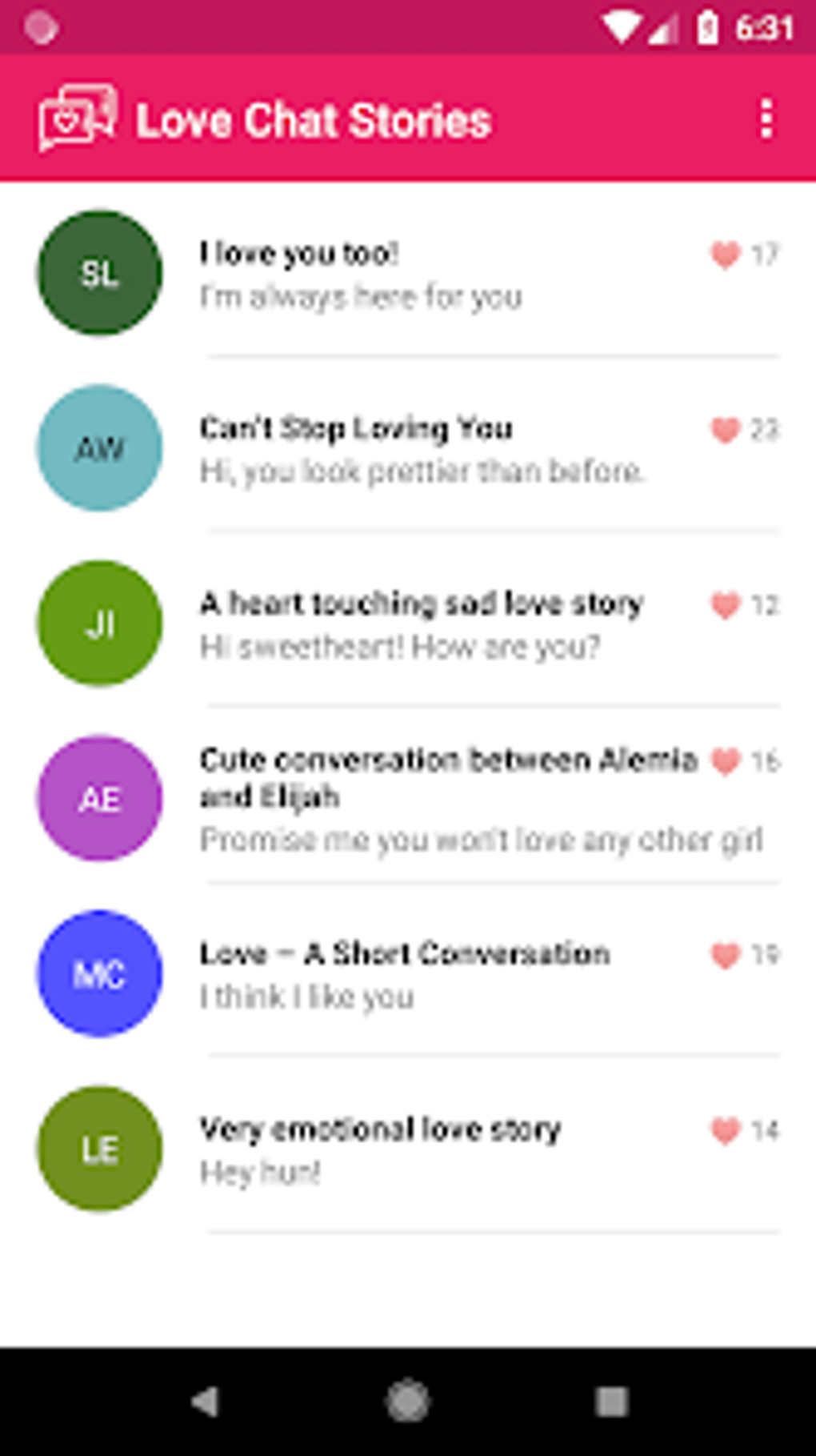Tap the system home button

408,1401
